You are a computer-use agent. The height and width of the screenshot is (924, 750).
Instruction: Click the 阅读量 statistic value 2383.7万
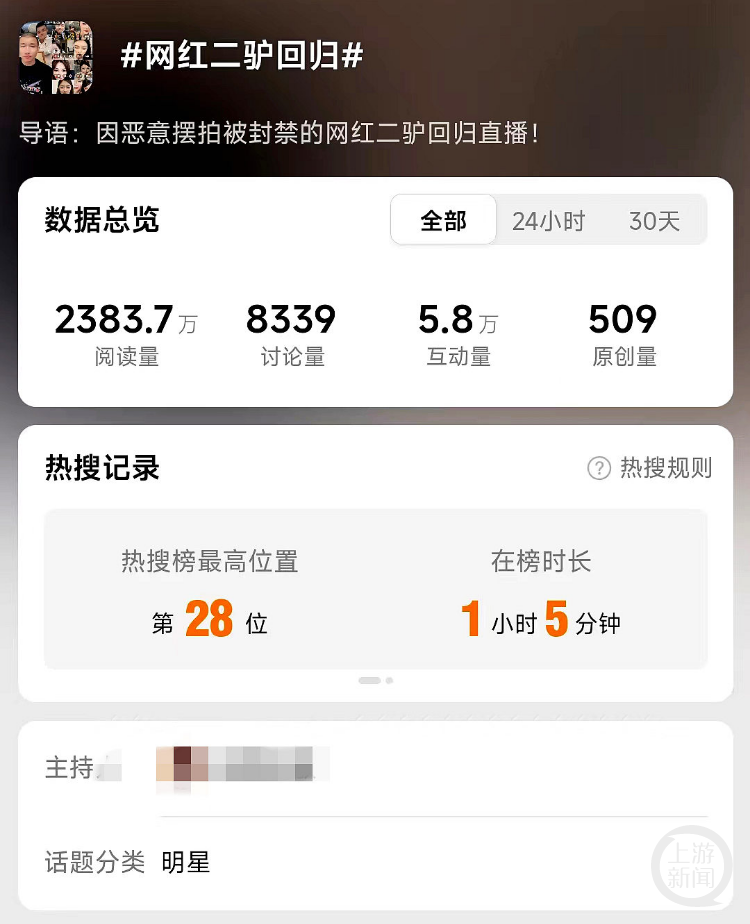click(124, 318)
